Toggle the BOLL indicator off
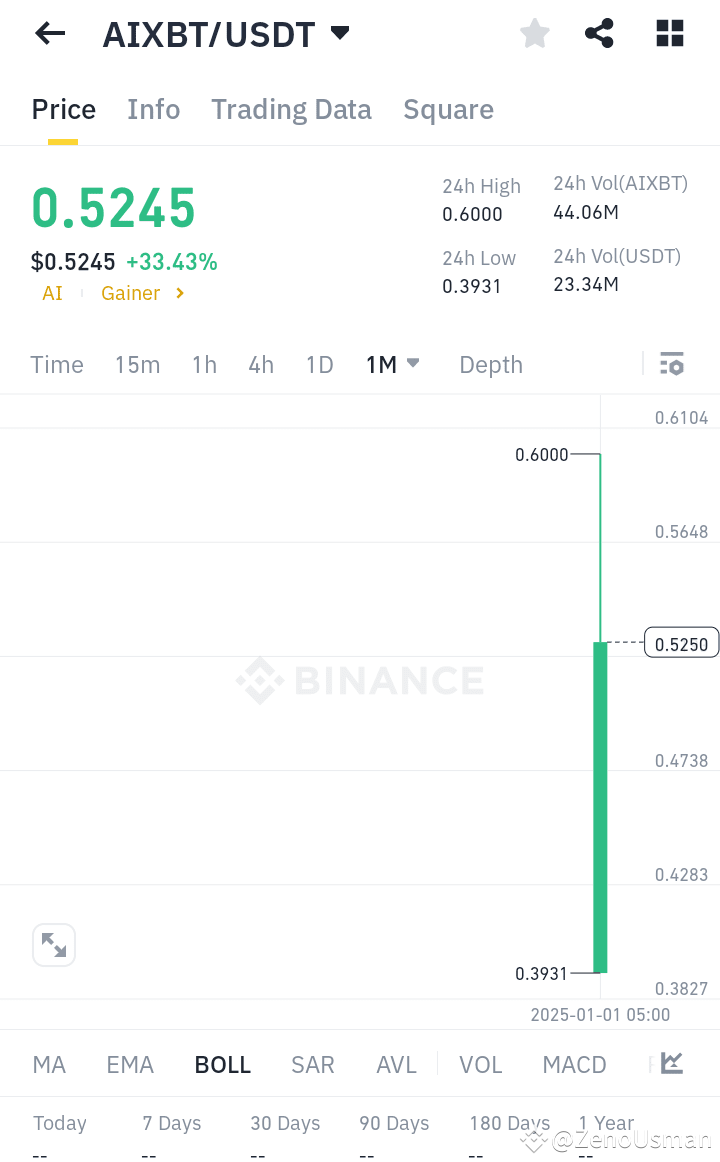 [x=222, y=1064]
